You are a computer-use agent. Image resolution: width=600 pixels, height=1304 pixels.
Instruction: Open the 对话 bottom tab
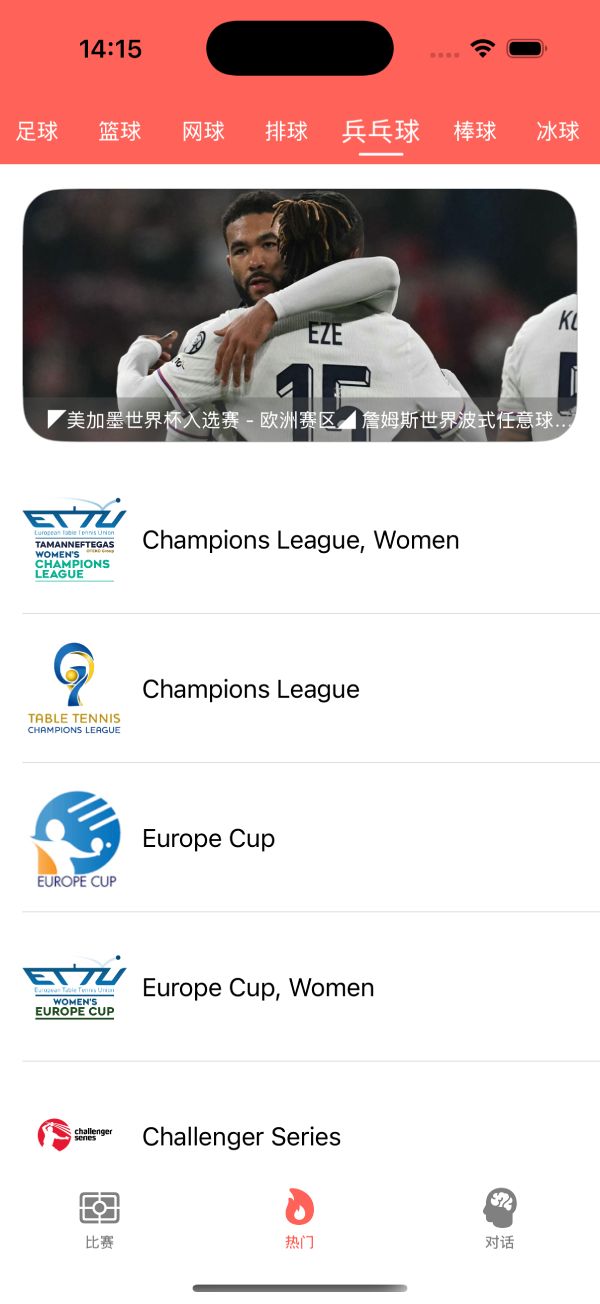click(499, 1219)
